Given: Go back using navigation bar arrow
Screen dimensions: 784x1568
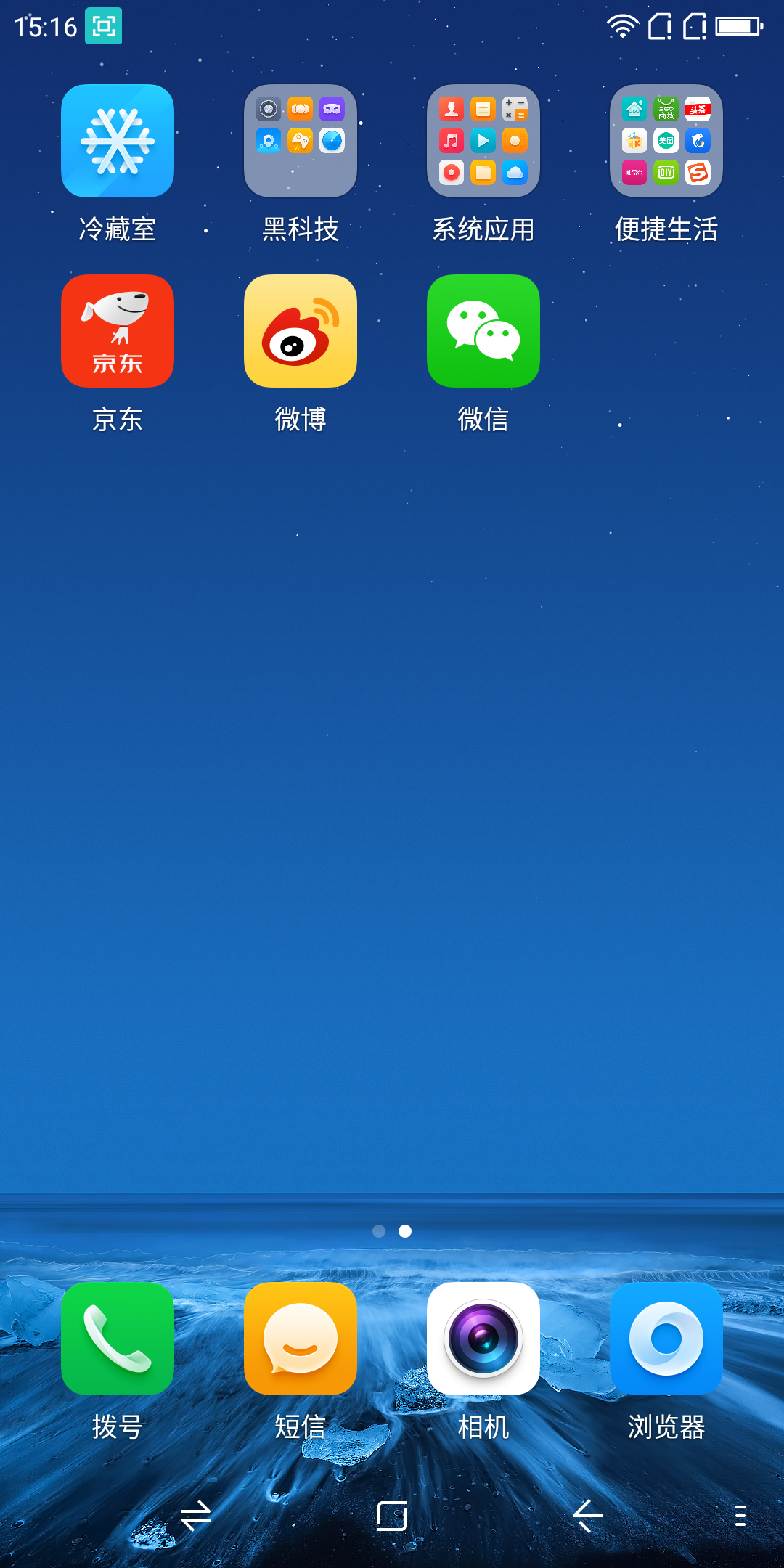Looking at the screenshot, I should point(588,1516).
